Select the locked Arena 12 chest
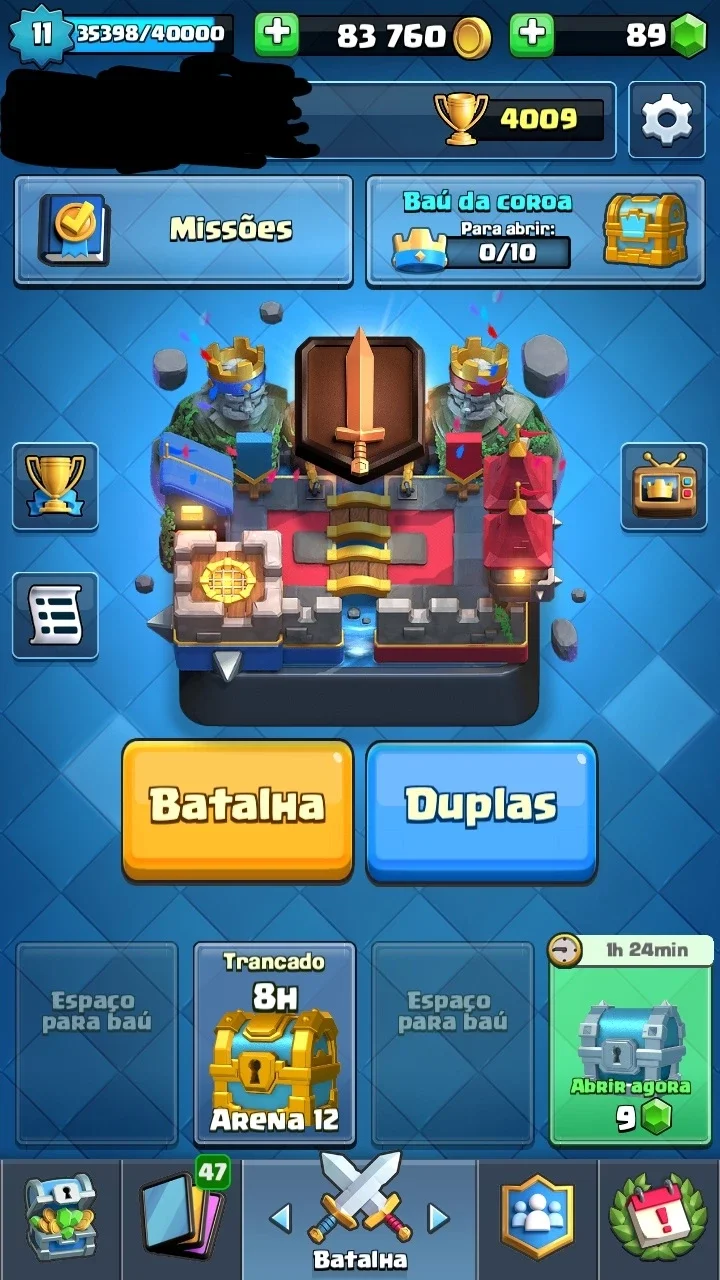Viewport: 720px width, 1280px height. (274, 1043)
